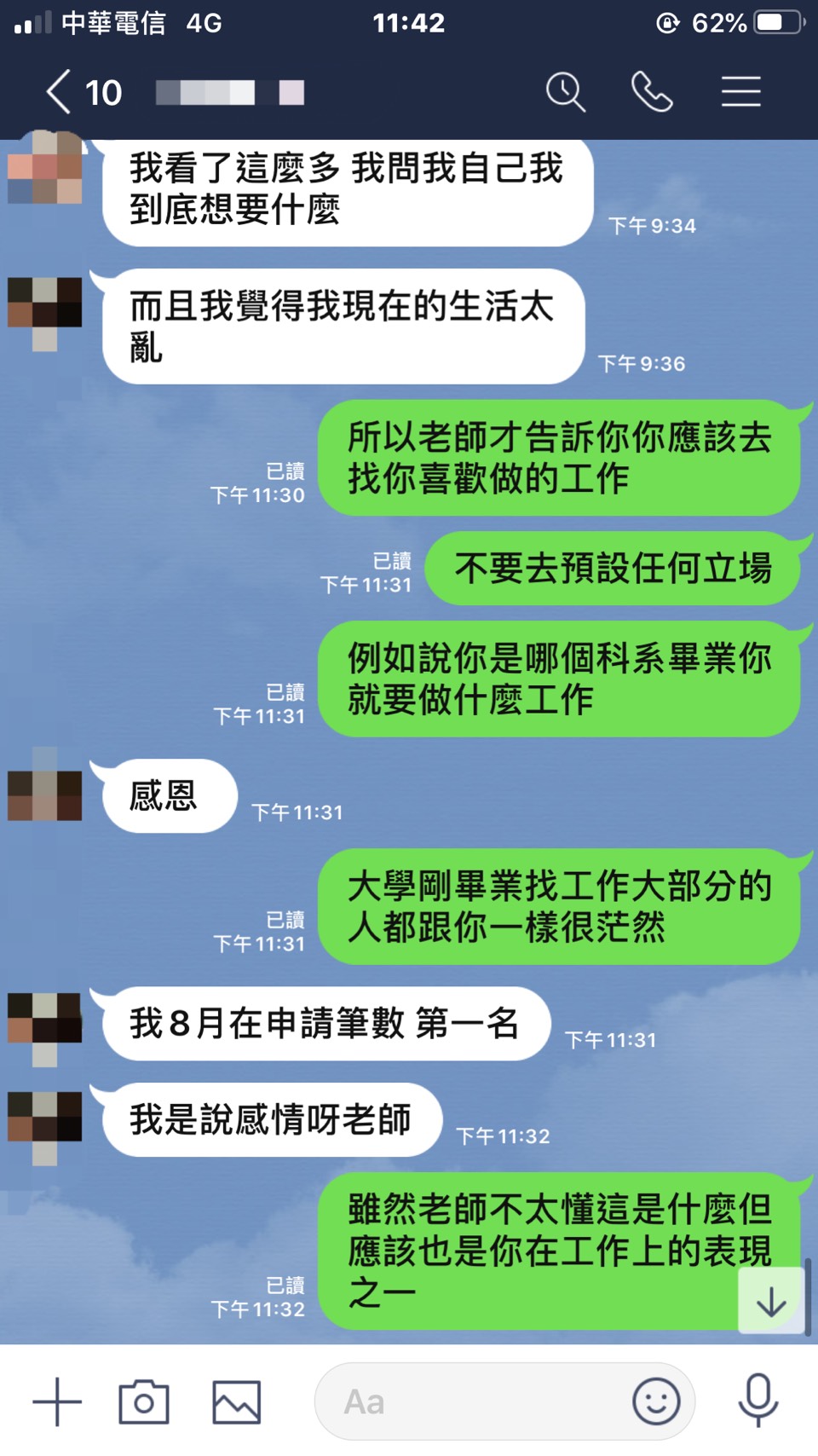The width and height of the screenshot is (818, 1456).
Task: Open the camera to take photo
Action: pyautogui.click(x=144, y=1401)
